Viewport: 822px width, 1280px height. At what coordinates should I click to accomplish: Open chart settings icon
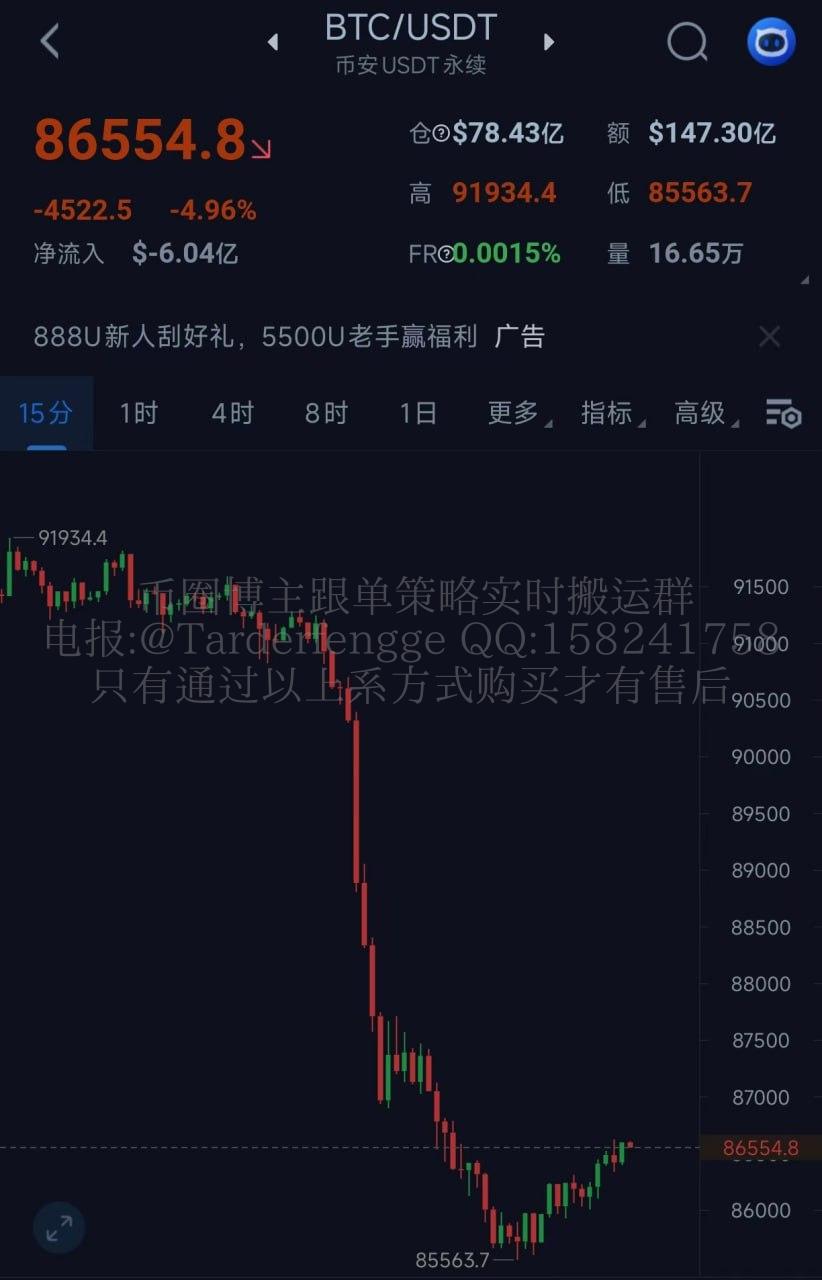[x=783, y=413]
